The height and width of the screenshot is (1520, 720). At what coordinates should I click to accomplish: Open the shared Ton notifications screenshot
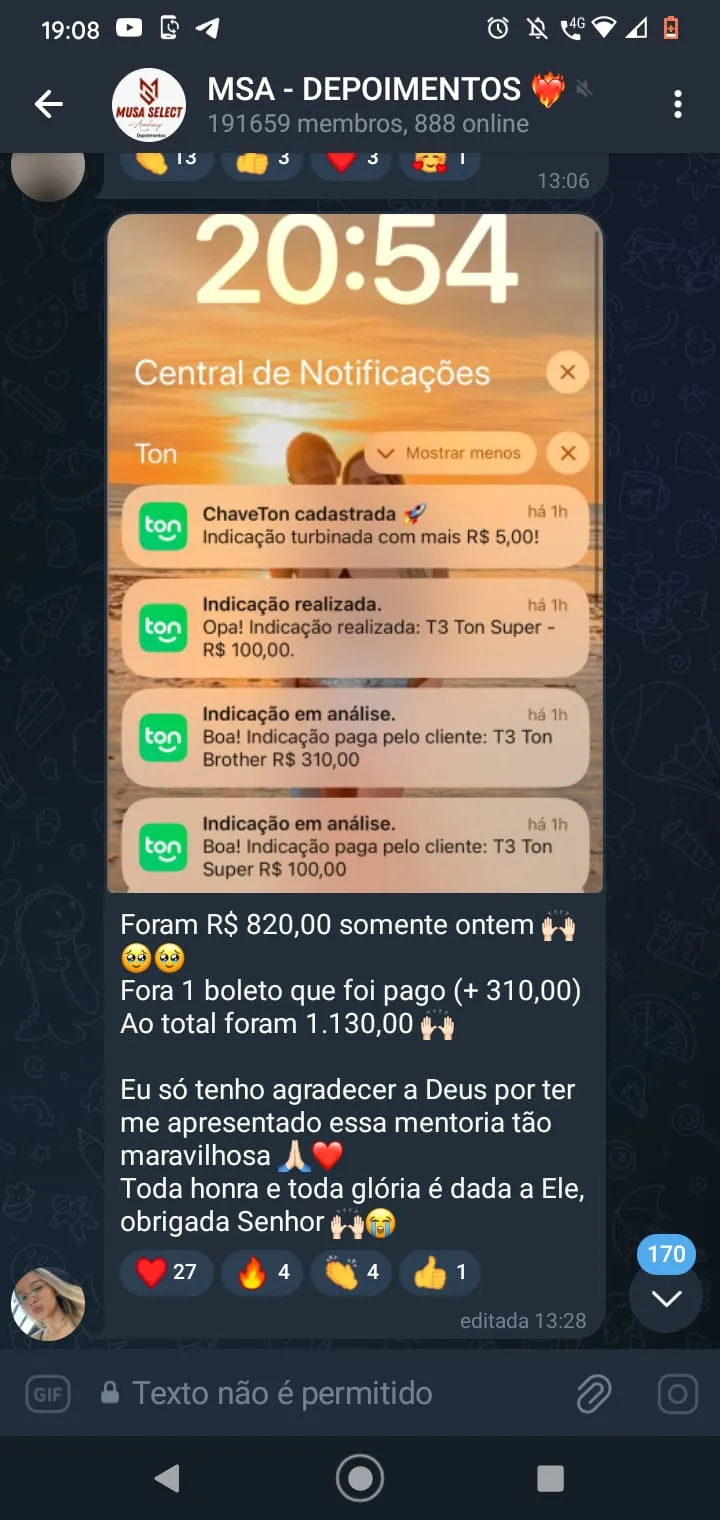tap(355, 552)
